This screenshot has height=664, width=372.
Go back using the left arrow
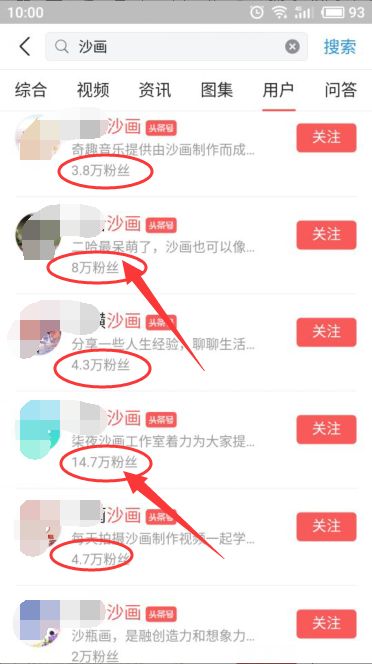(x=25, y=47)
